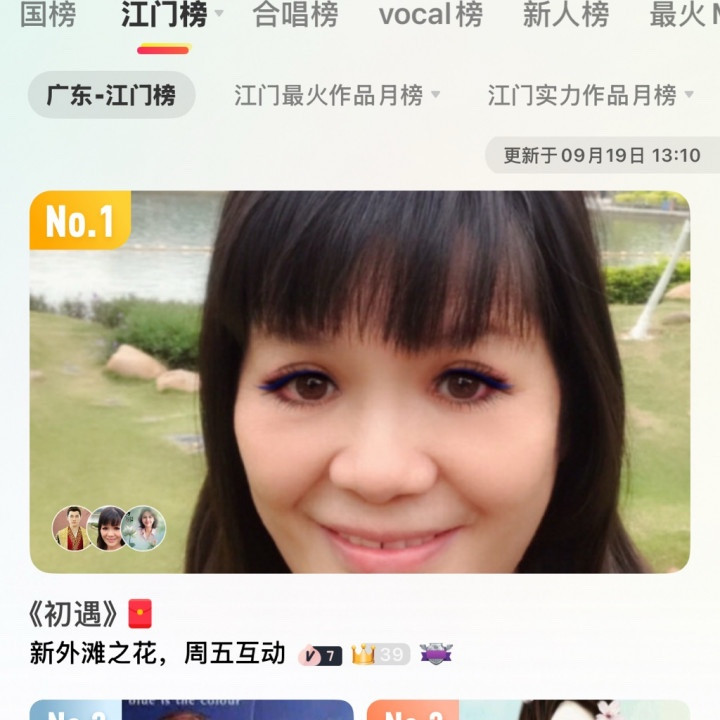Select the 广东-江门榜 chip
Screen dimensions: 720x720
click(x=111, y=95)
